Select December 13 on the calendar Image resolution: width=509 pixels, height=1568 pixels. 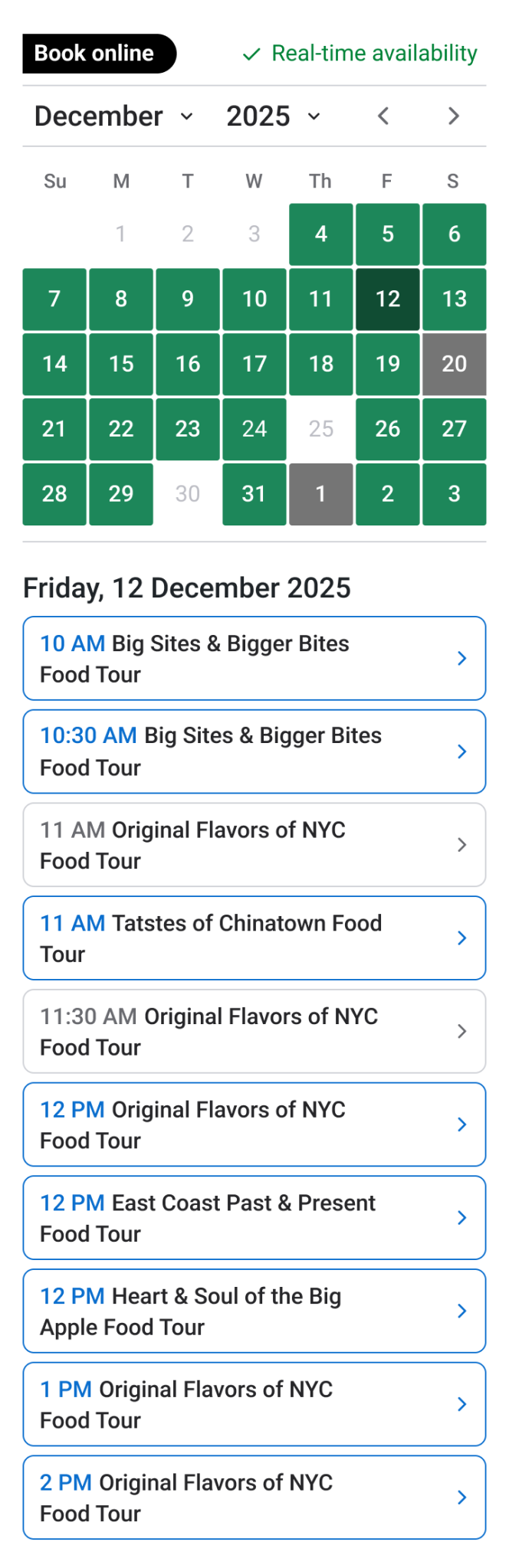(x=455, y=299)
